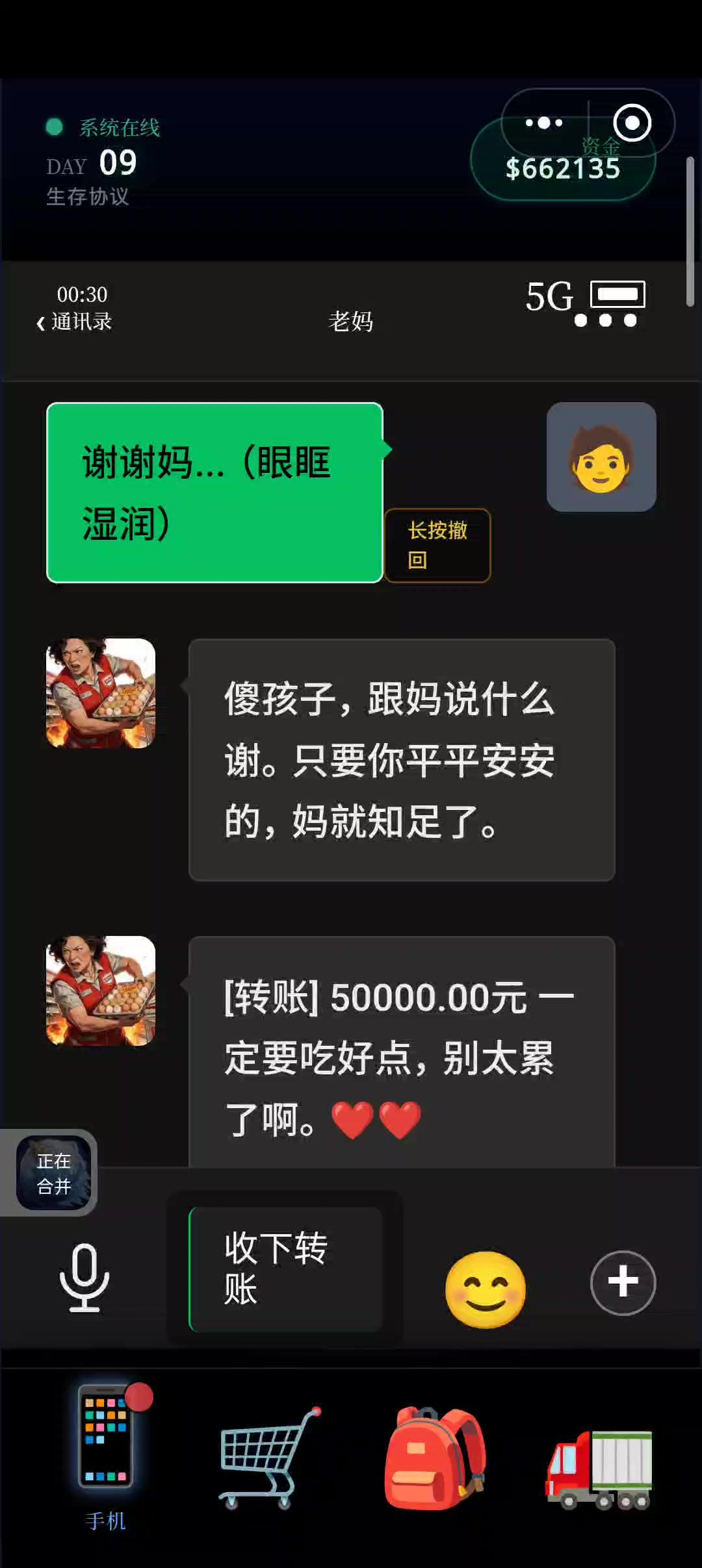This screenshot has height=1568, width=702.
Task: Open the shopping cart tab
Action: [270, 1458]
